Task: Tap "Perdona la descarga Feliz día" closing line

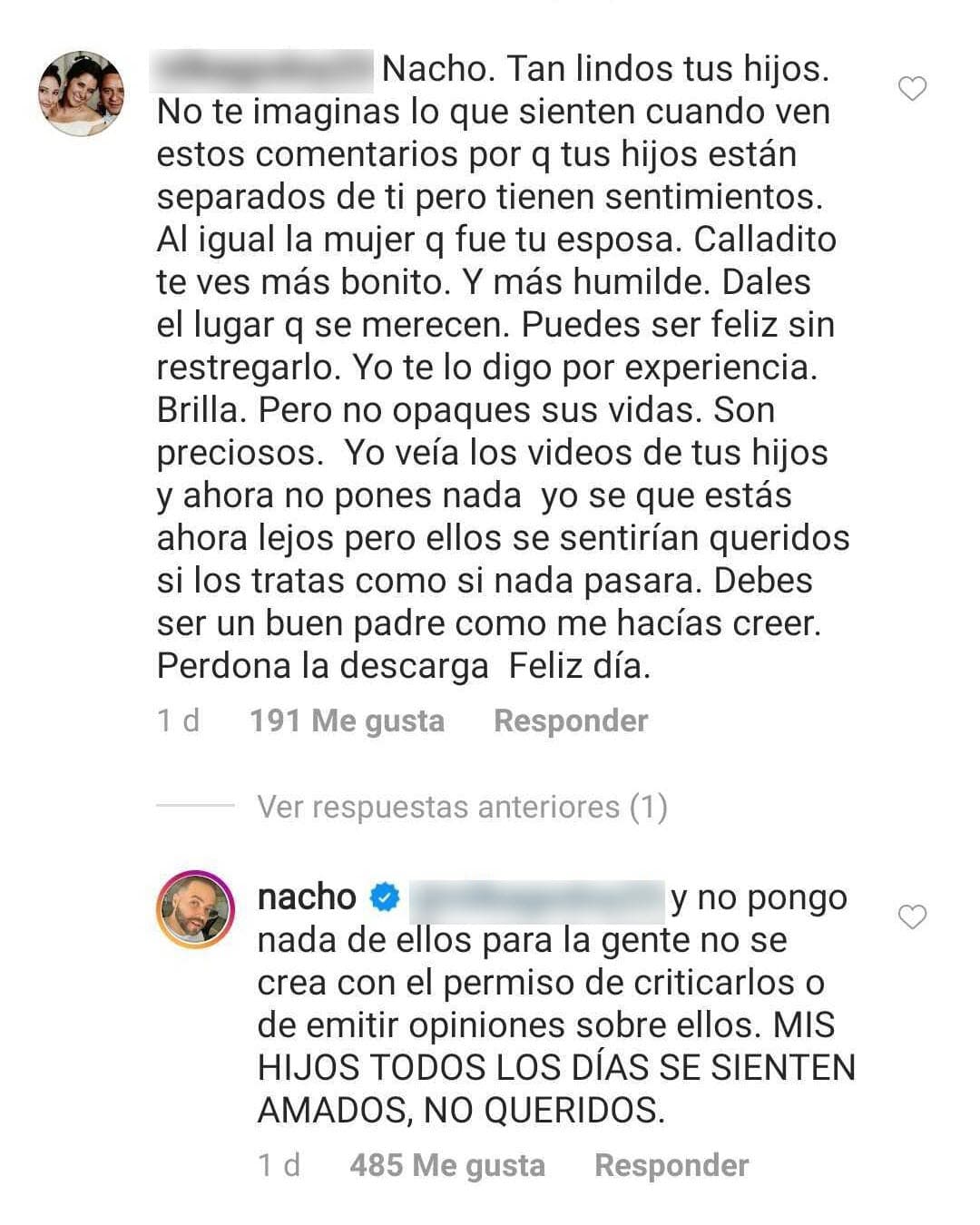Action: [399, 665]
